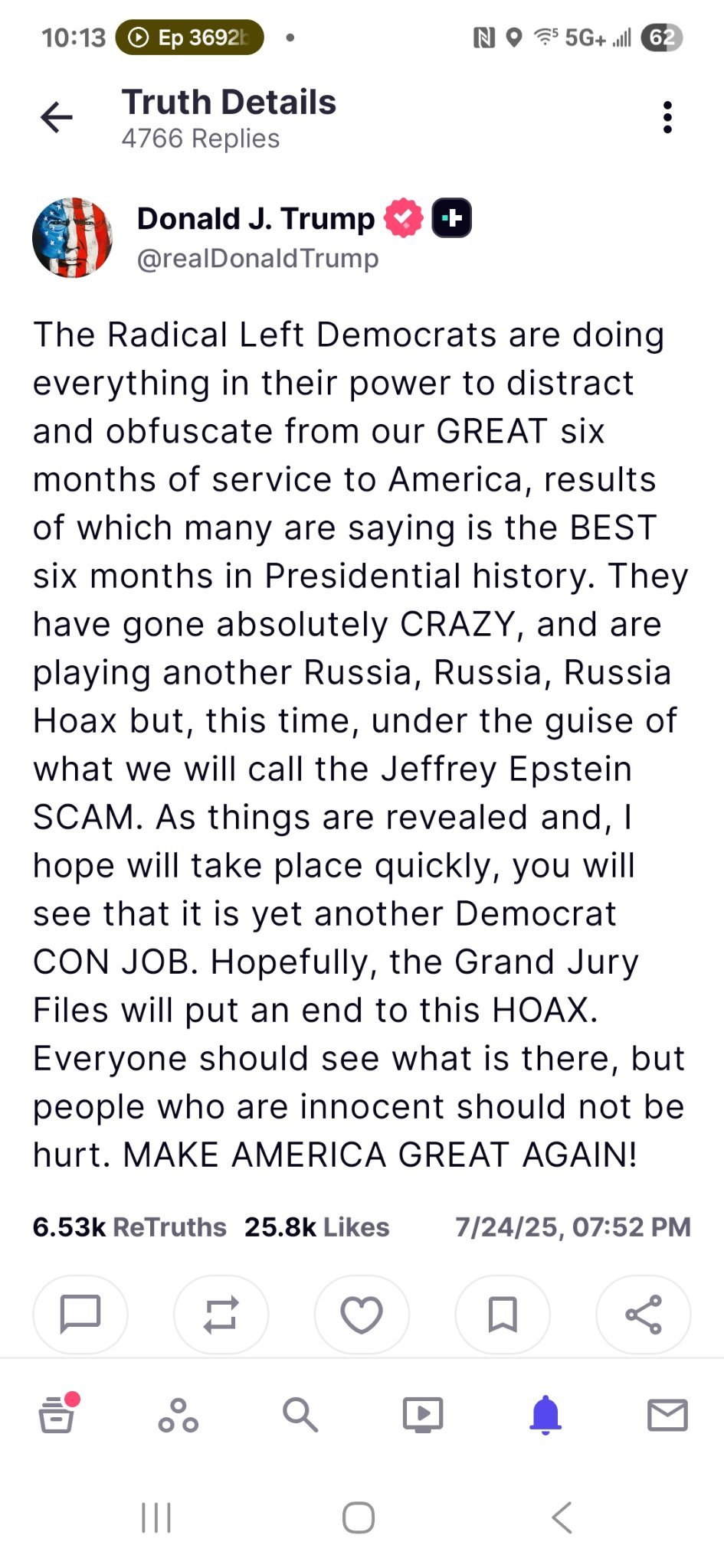Reply to this Truth
This screenshot has width=724, height=1568.
point(80,1315)
